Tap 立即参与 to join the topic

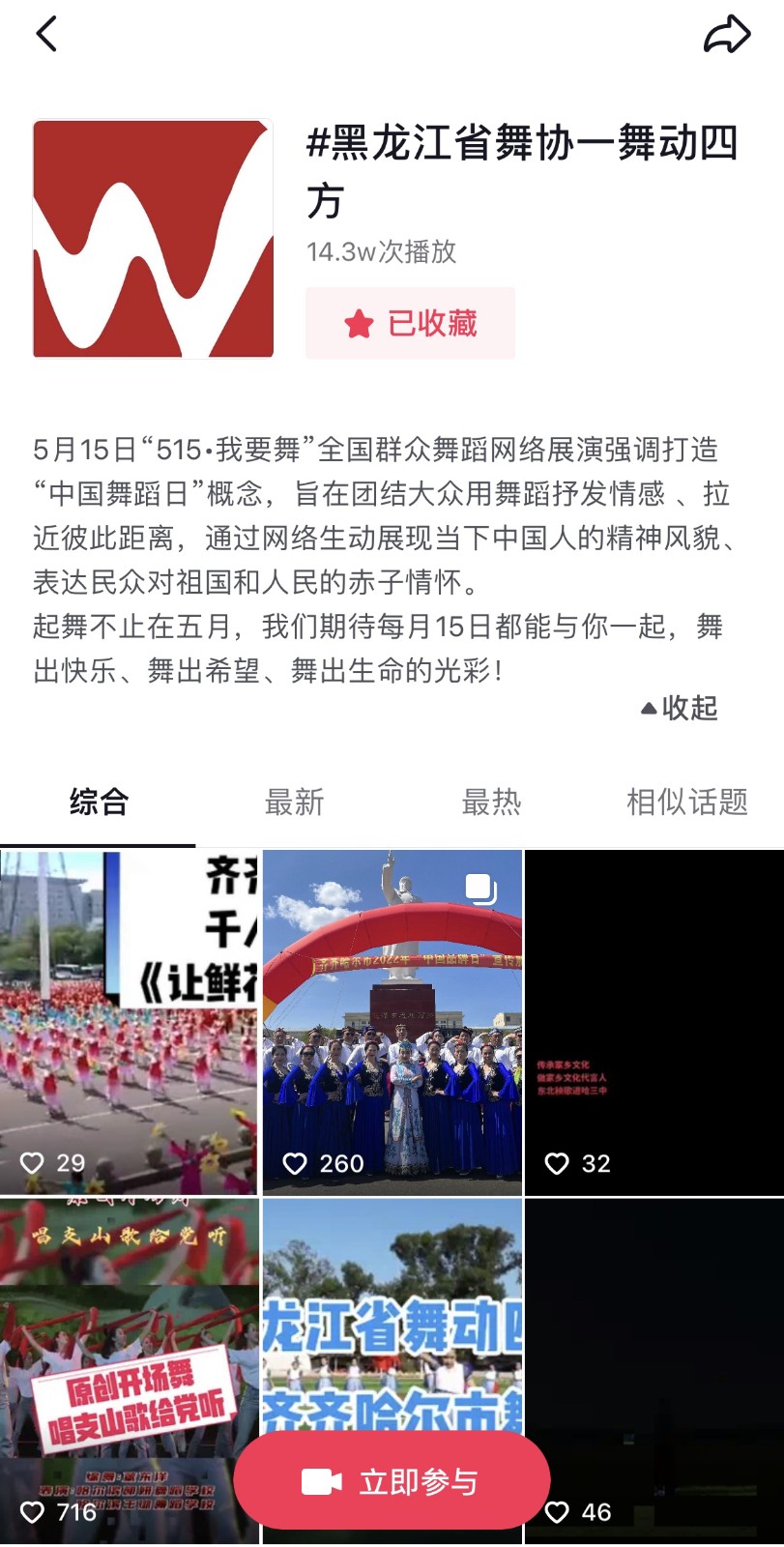tap(392, 1481)
